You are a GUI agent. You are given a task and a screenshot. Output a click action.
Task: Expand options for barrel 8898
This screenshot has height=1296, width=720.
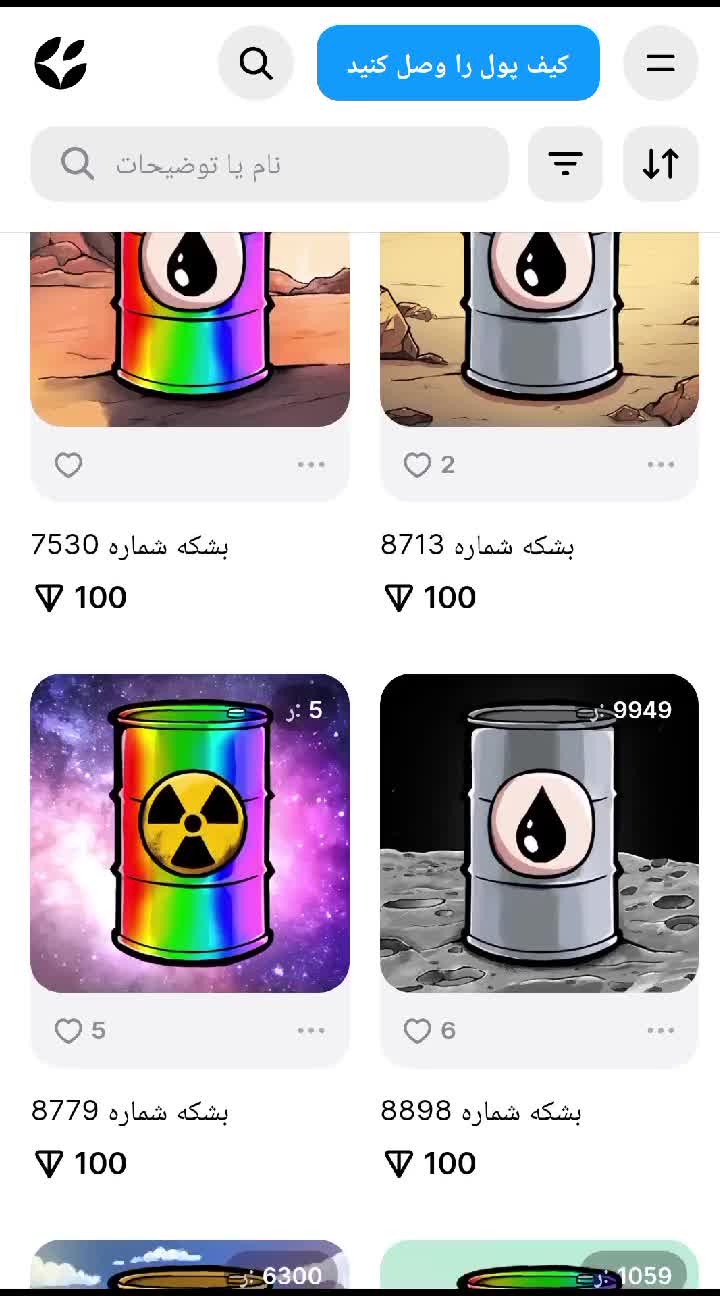pos(661,1030)
